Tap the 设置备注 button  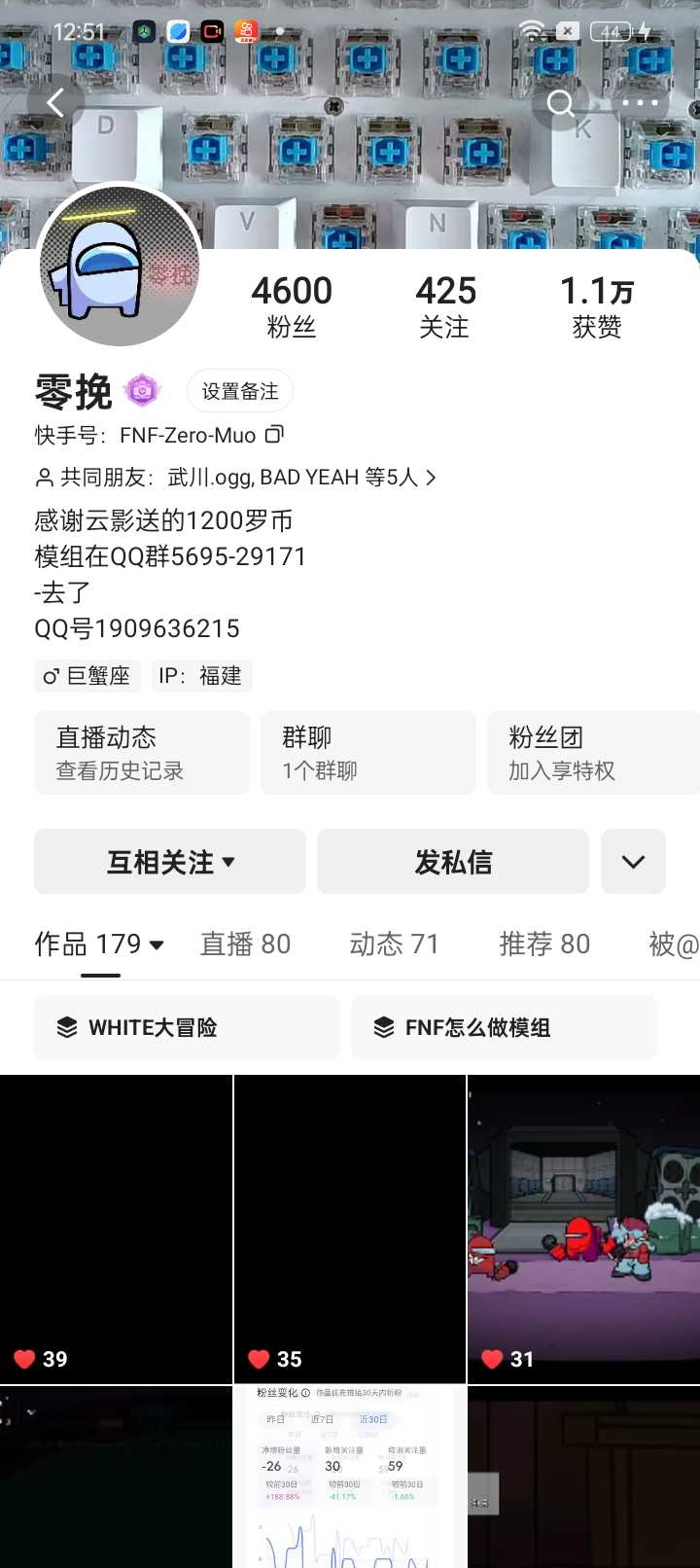coord(239,391)
